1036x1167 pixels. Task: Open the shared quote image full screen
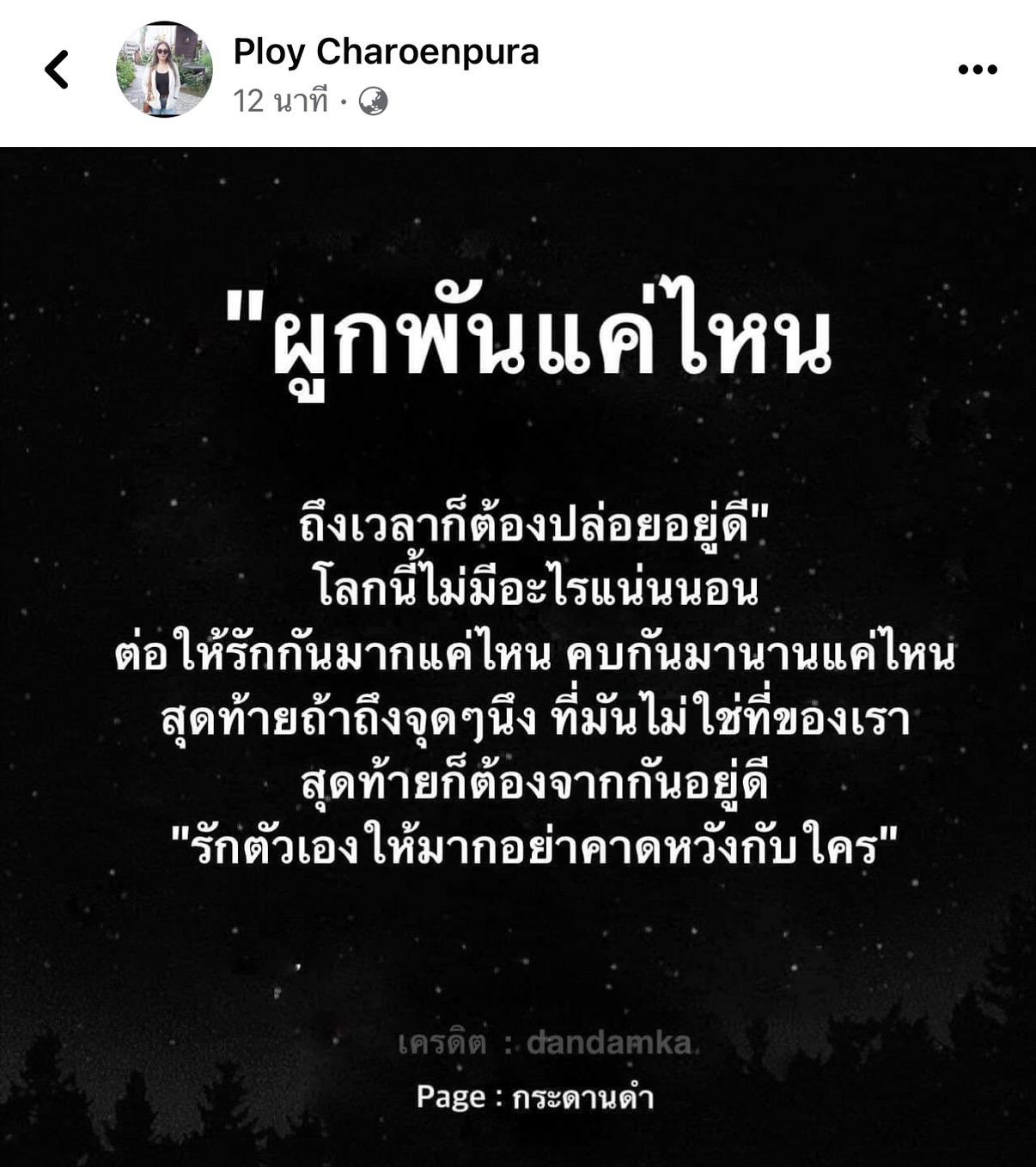518,653
